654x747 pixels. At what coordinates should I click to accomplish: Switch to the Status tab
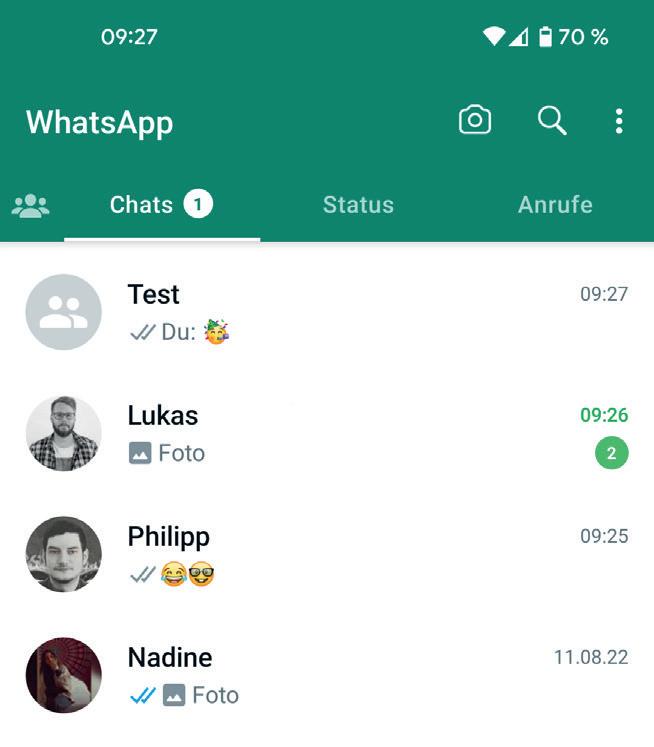pos(358,205)
